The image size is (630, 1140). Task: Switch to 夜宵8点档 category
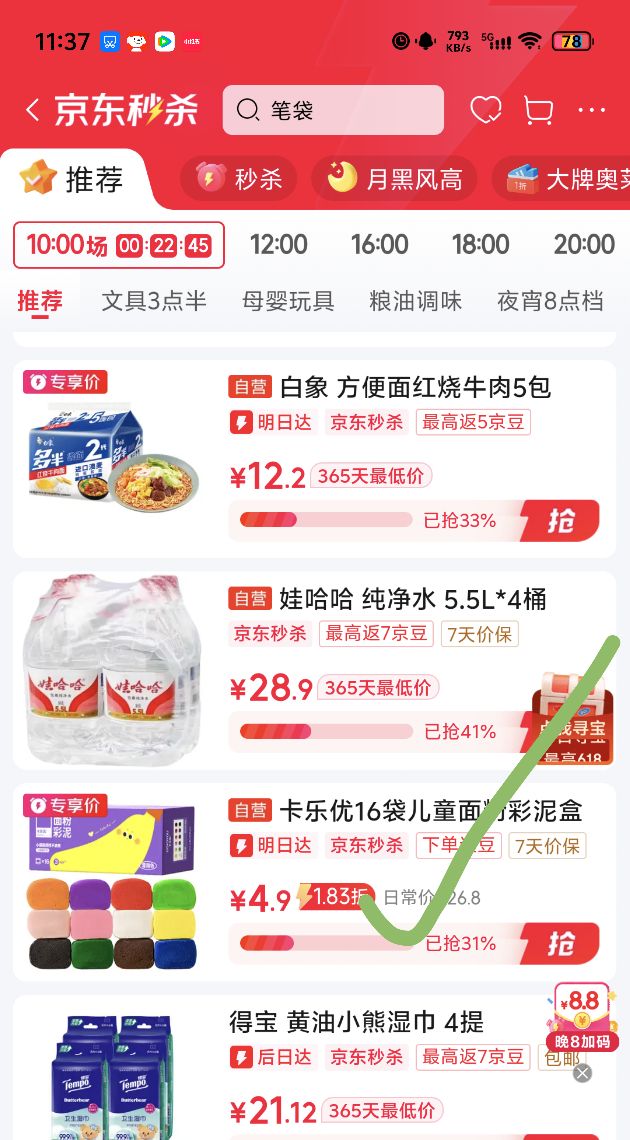[x=550, y=301]
